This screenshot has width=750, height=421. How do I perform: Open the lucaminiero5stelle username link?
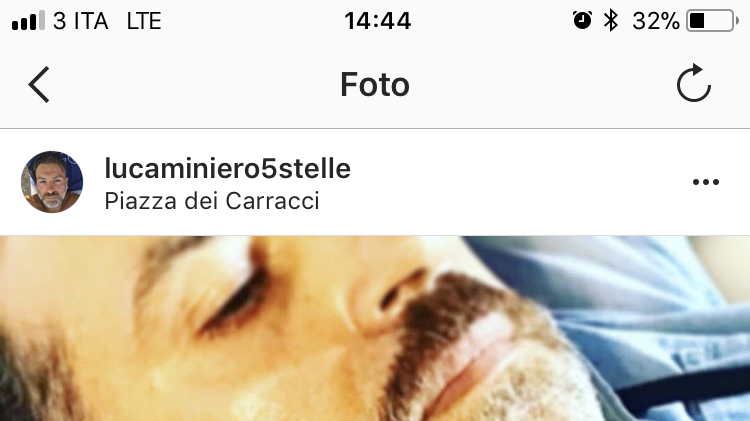(227, 168)
